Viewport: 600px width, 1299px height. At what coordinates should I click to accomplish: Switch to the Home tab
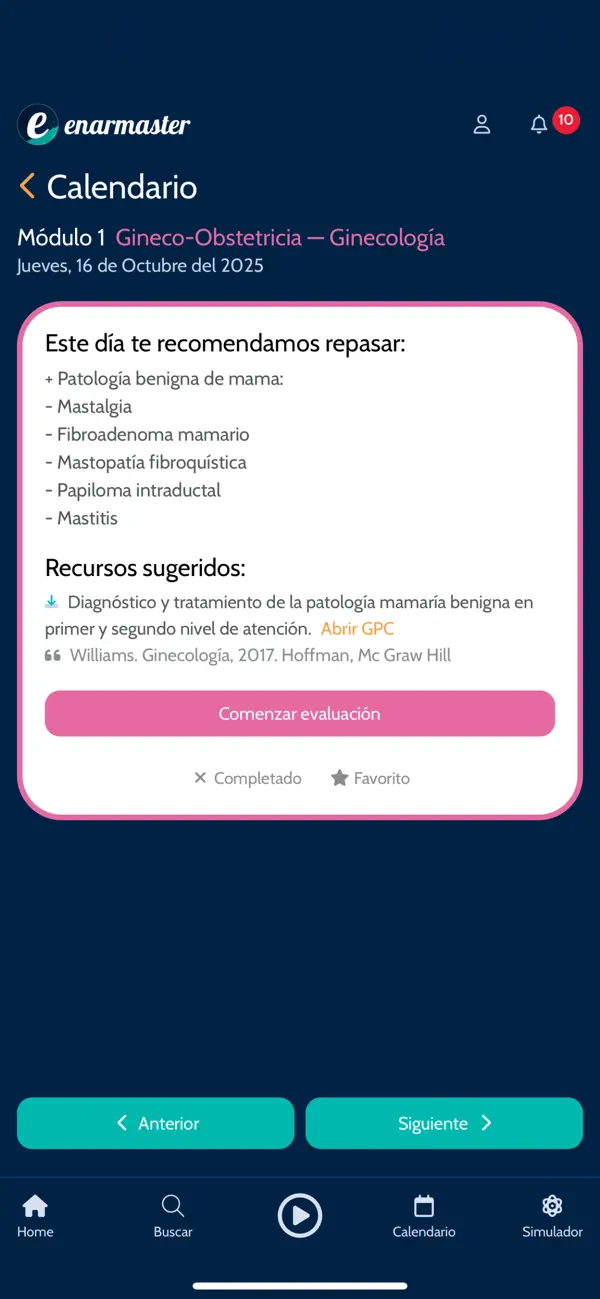pos(35,1216)
